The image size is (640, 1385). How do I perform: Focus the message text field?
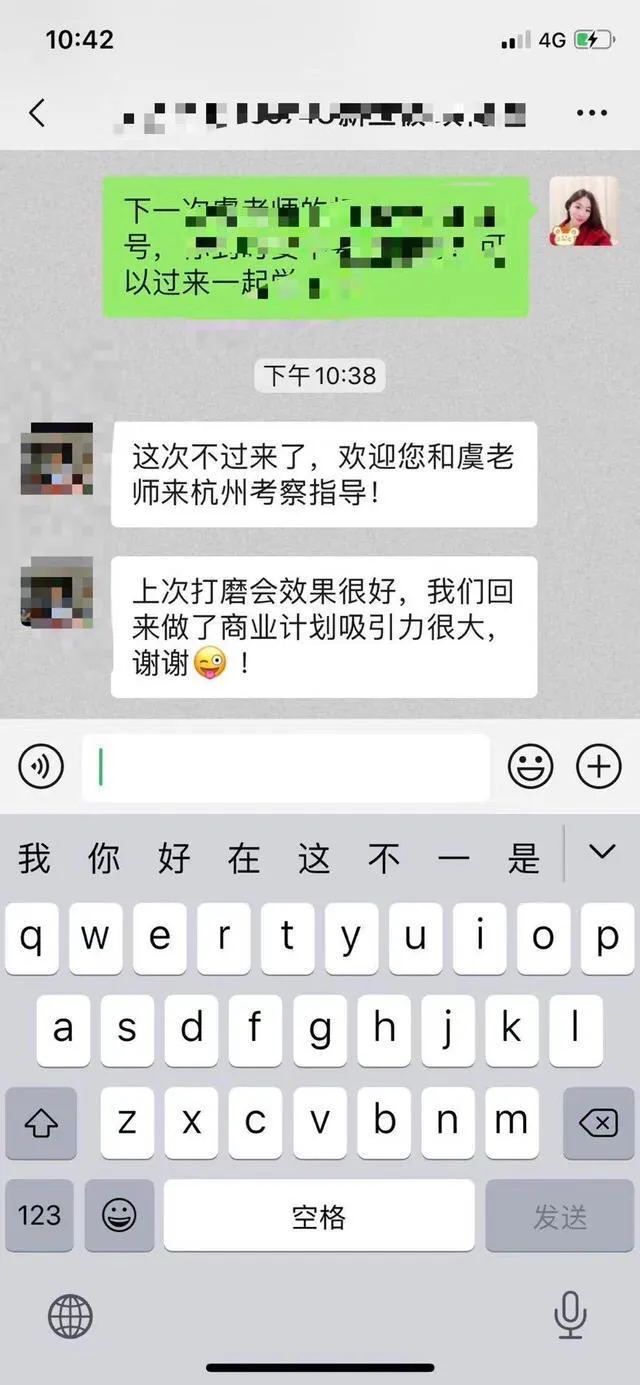285,767
